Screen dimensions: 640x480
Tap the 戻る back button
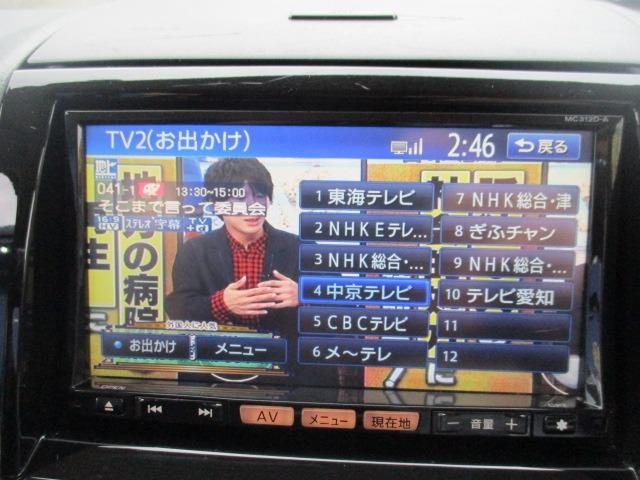click(543, 146)
